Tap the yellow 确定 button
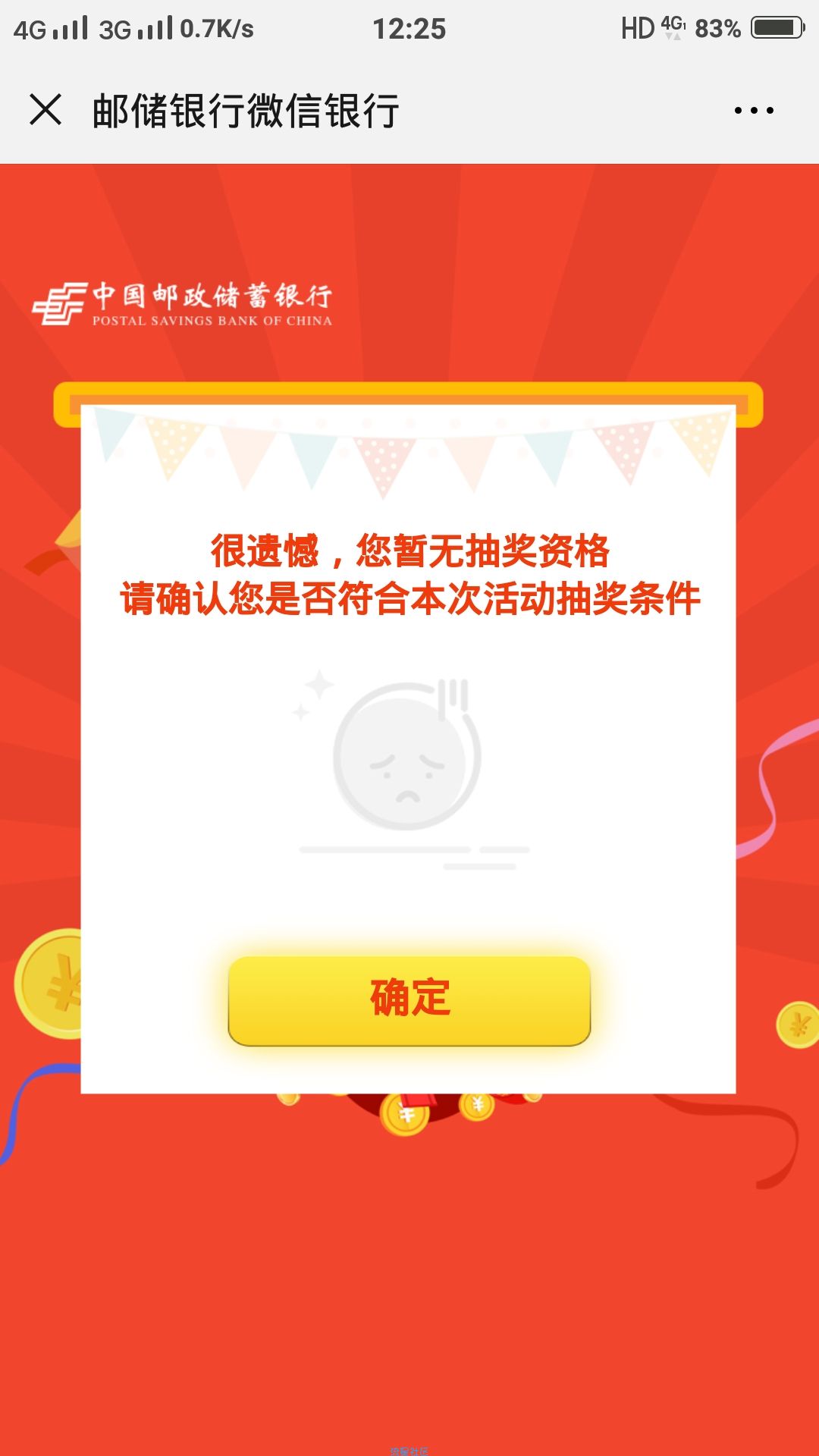 click(x=409, y=999)
